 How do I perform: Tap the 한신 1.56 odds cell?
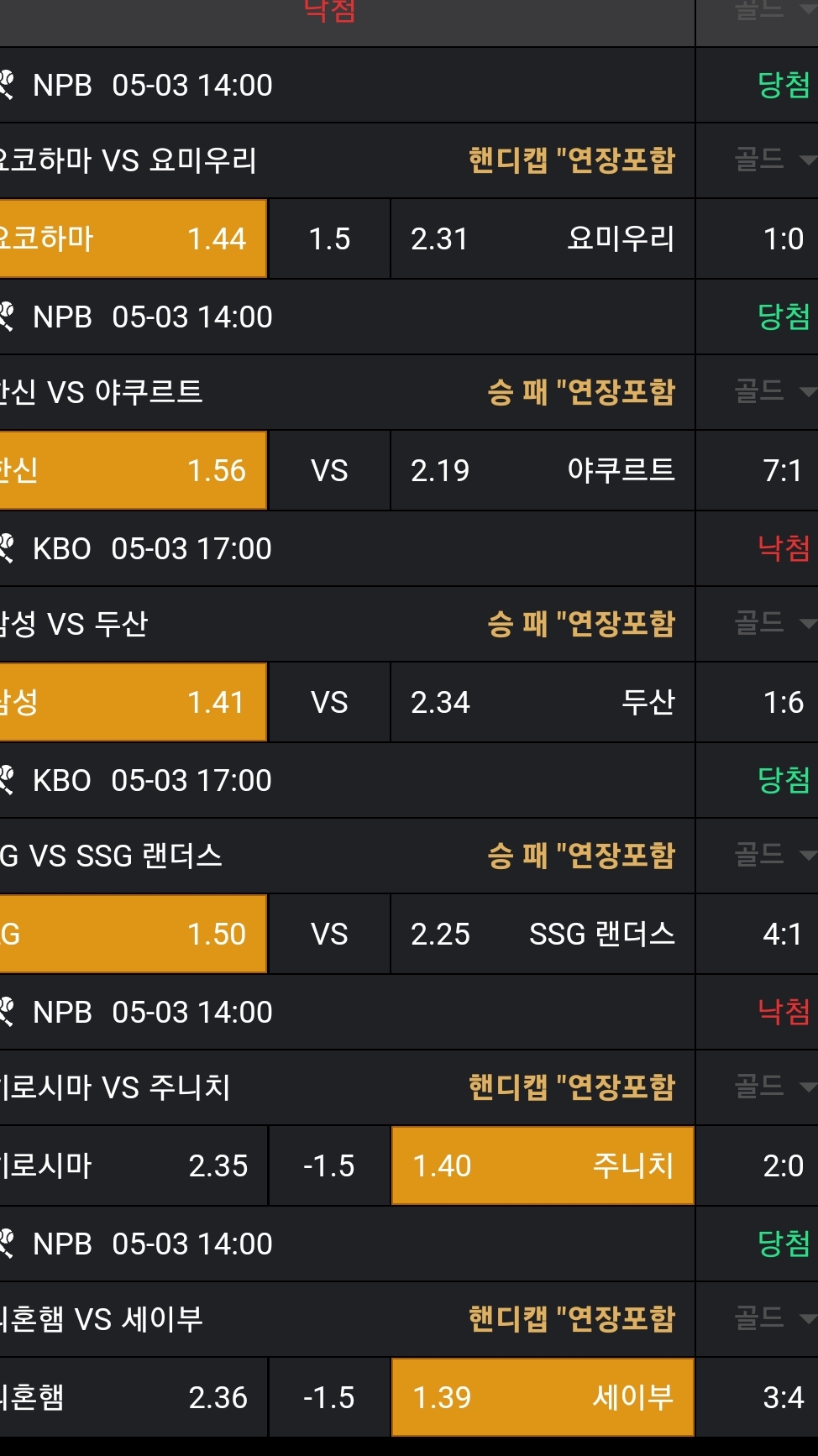click(133, 470)
